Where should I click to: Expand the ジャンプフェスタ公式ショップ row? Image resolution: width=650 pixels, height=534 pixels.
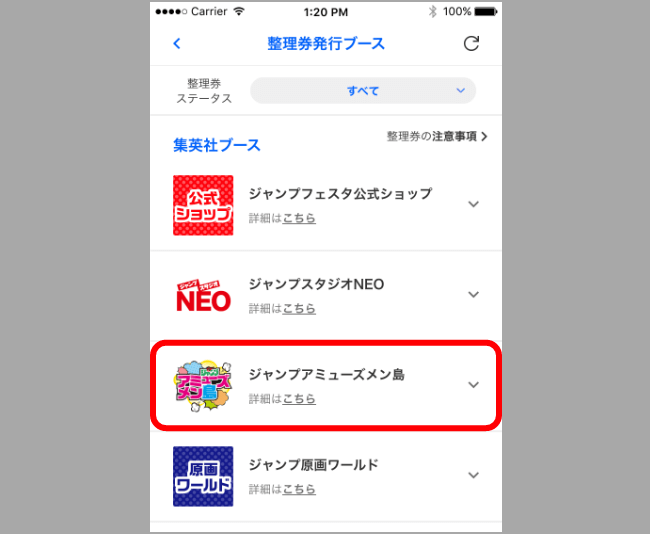(x=473, y=204)
